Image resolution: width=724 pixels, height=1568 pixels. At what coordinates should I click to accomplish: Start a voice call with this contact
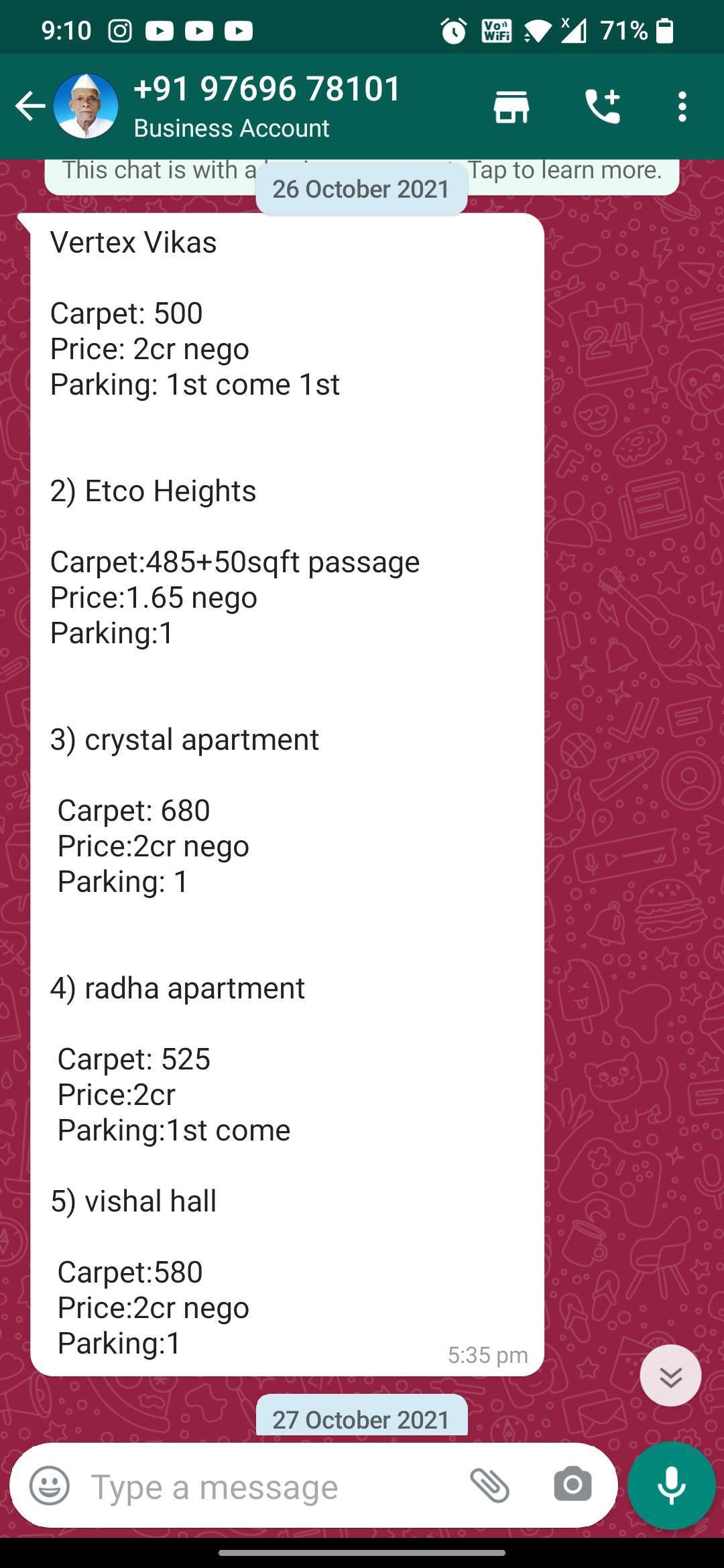coord(603,107)
